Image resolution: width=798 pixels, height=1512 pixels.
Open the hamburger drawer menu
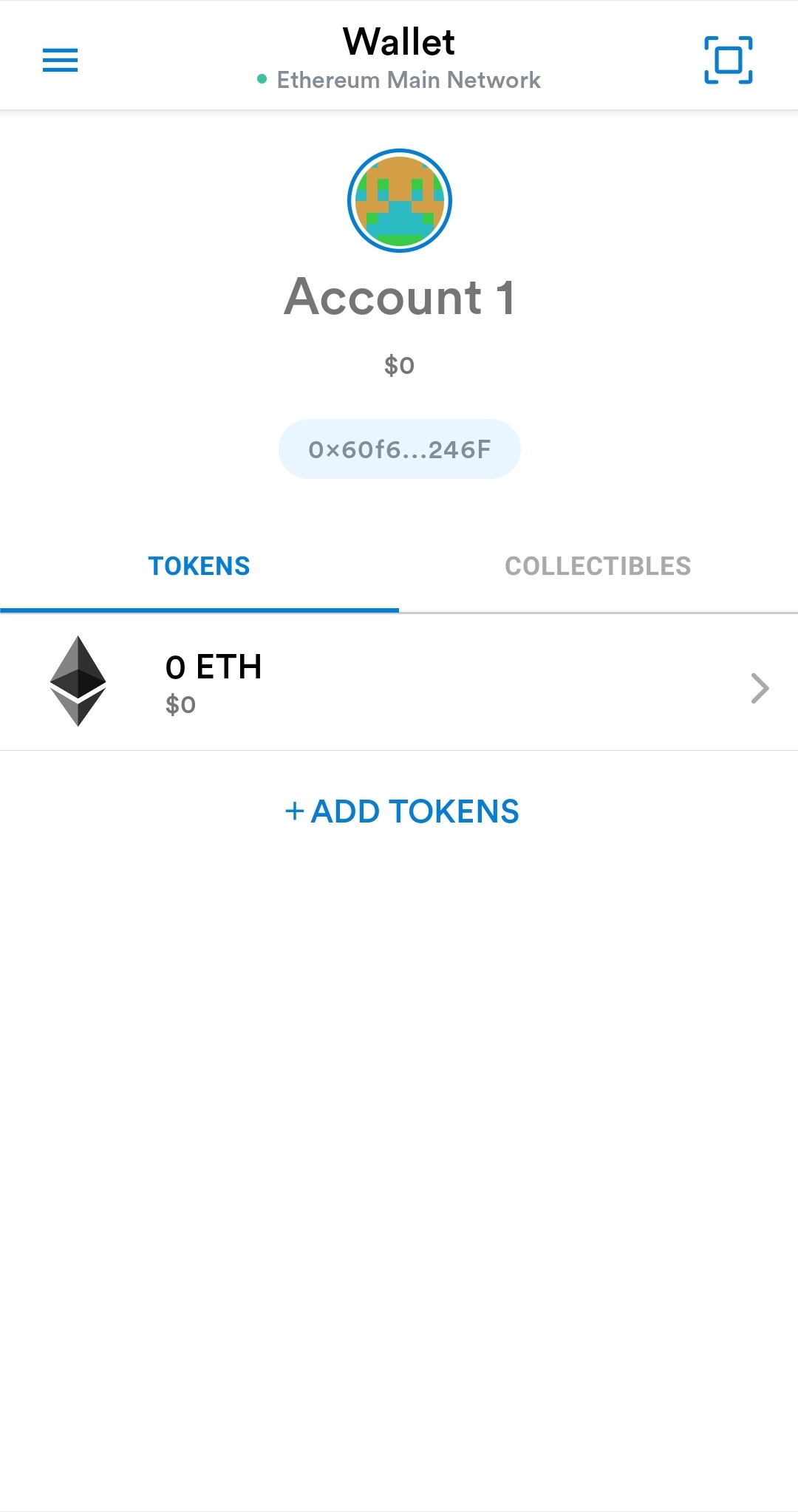60,60
